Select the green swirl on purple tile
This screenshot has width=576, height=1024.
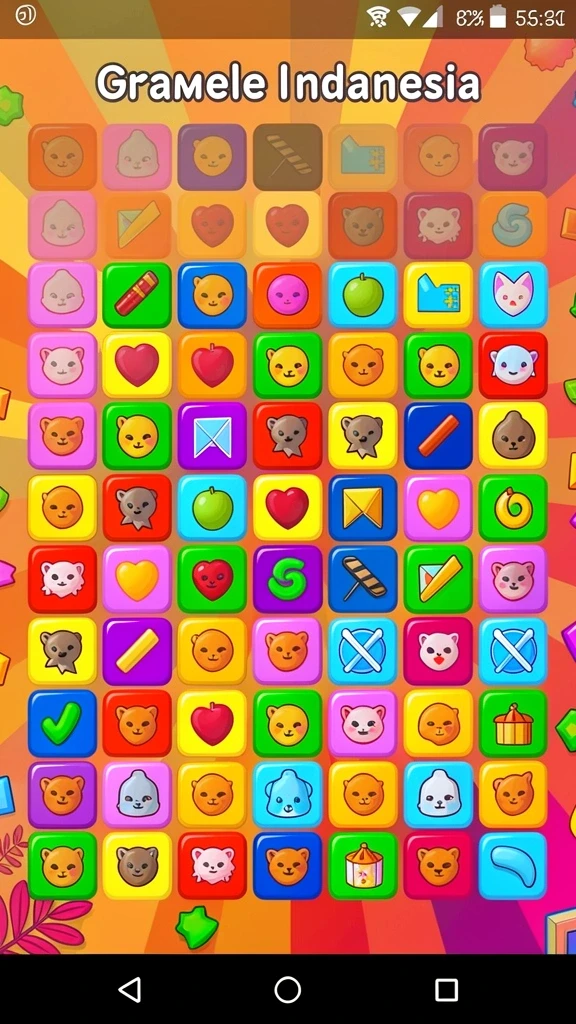coord(287,579)
